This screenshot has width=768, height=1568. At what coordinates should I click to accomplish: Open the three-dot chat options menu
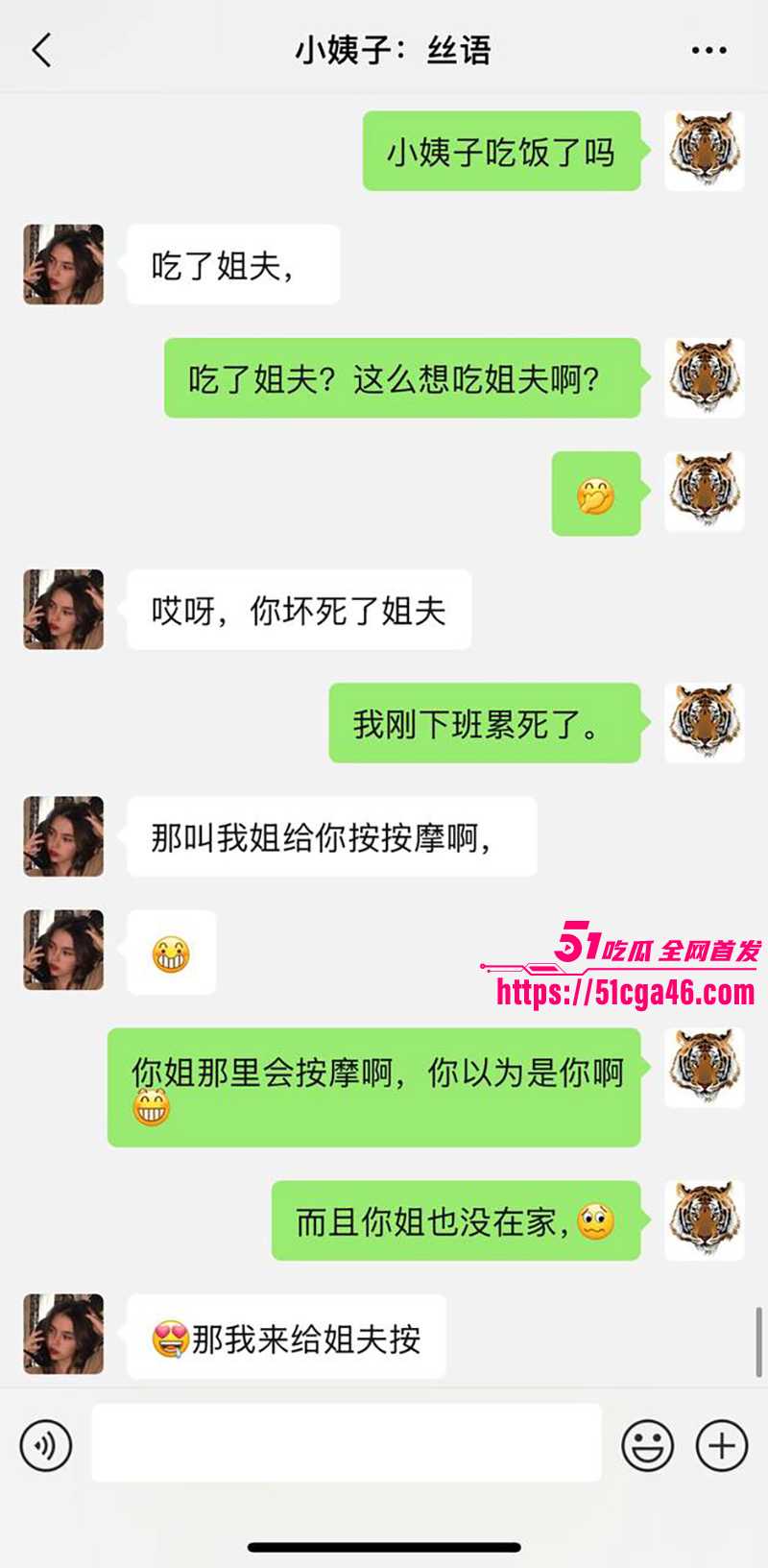[708, 50]
